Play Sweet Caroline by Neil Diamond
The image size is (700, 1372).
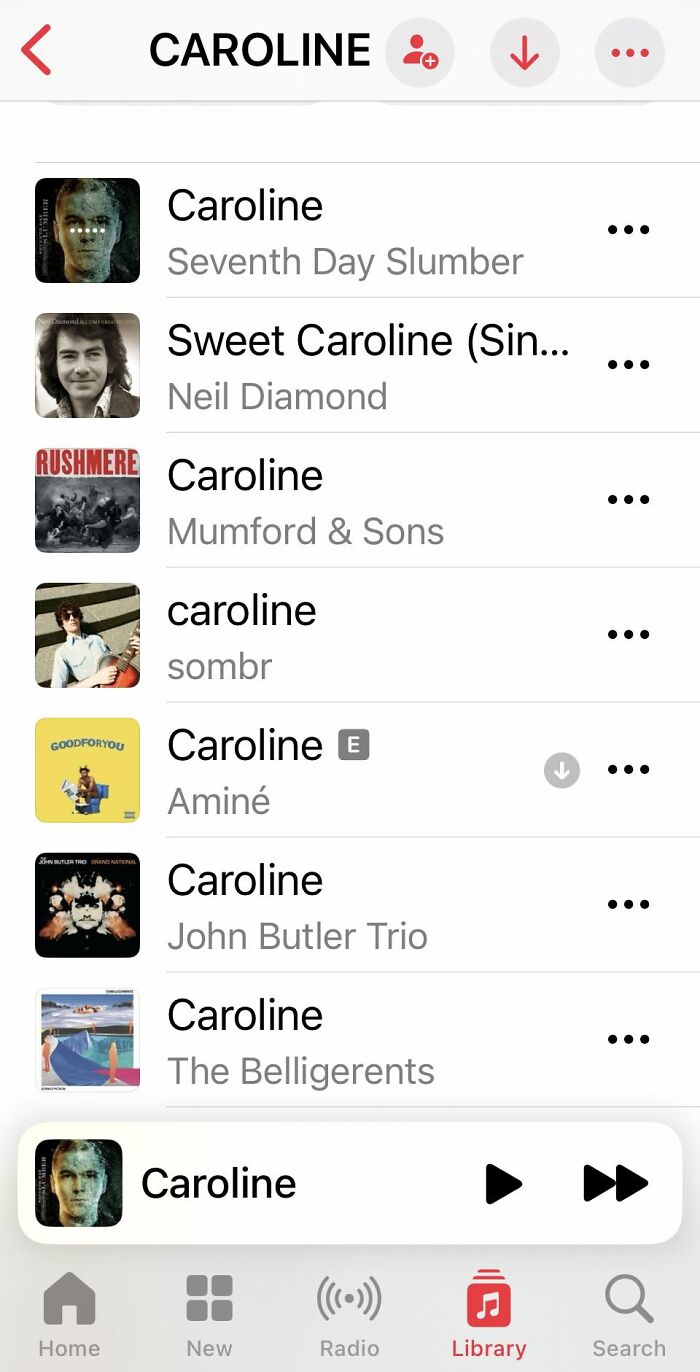(368, 366)
